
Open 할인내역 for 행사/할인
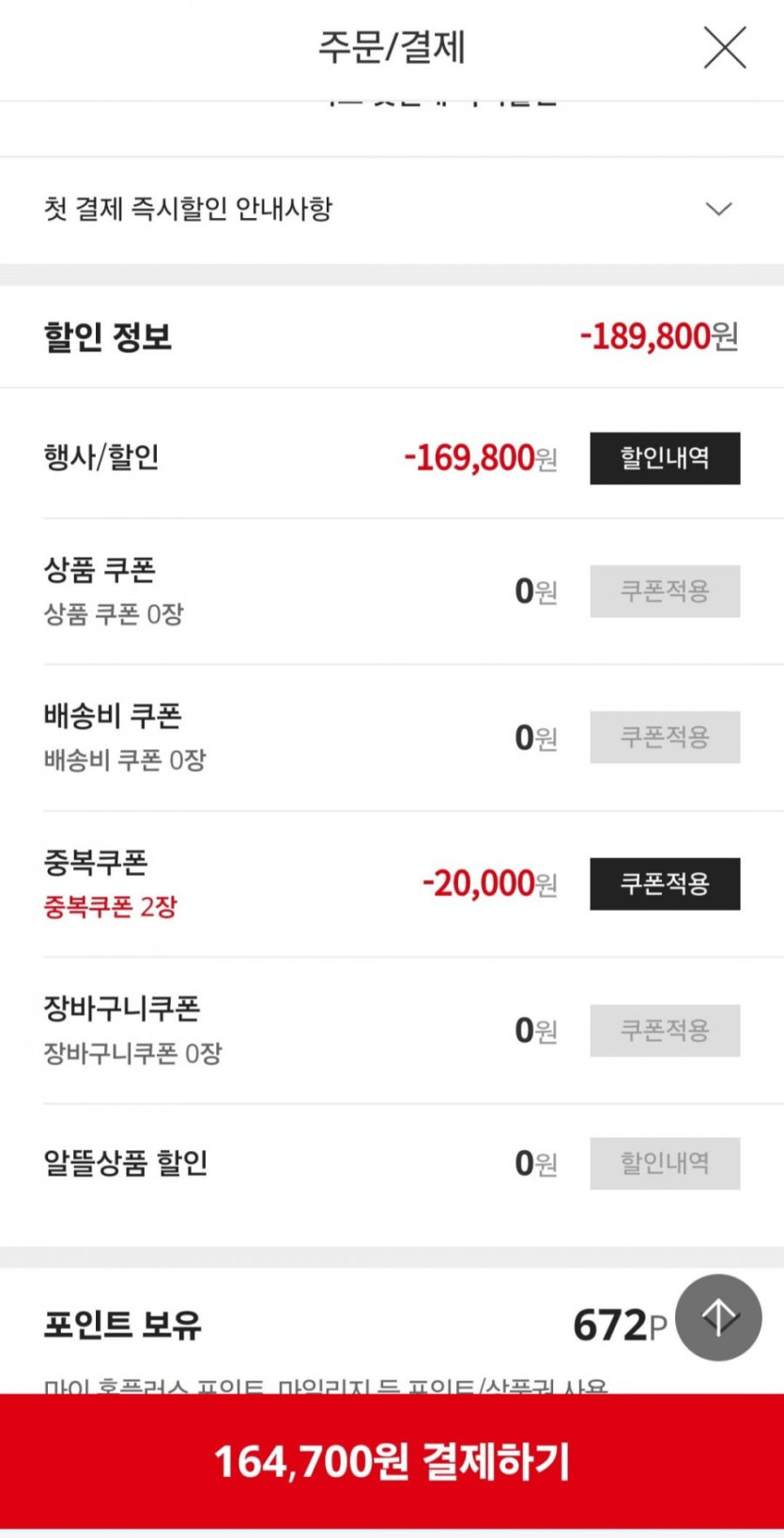pos(665,458)
